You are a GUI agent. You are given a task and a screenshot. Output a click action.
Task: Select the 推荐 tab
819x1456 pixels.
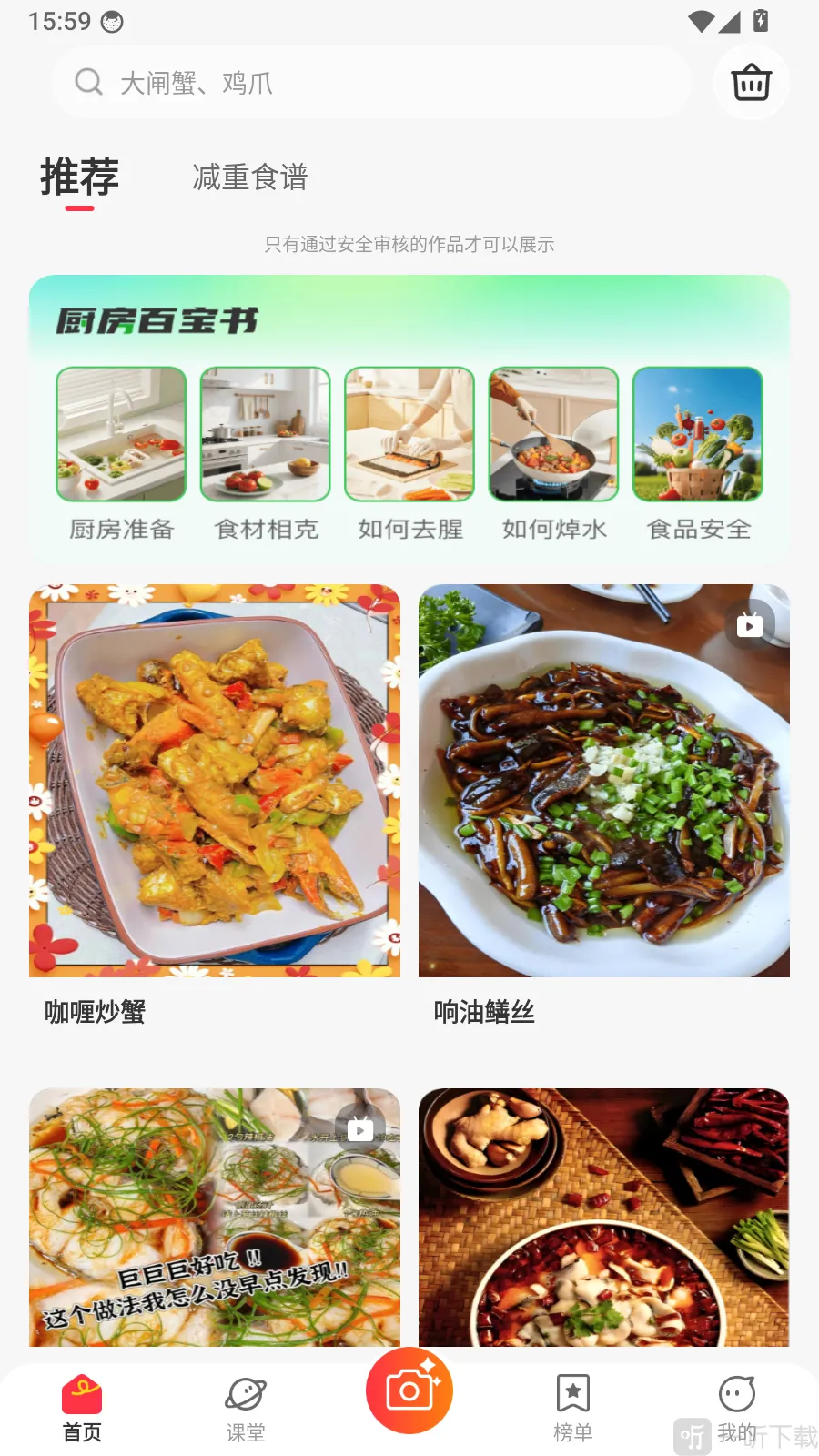[80, 177]
